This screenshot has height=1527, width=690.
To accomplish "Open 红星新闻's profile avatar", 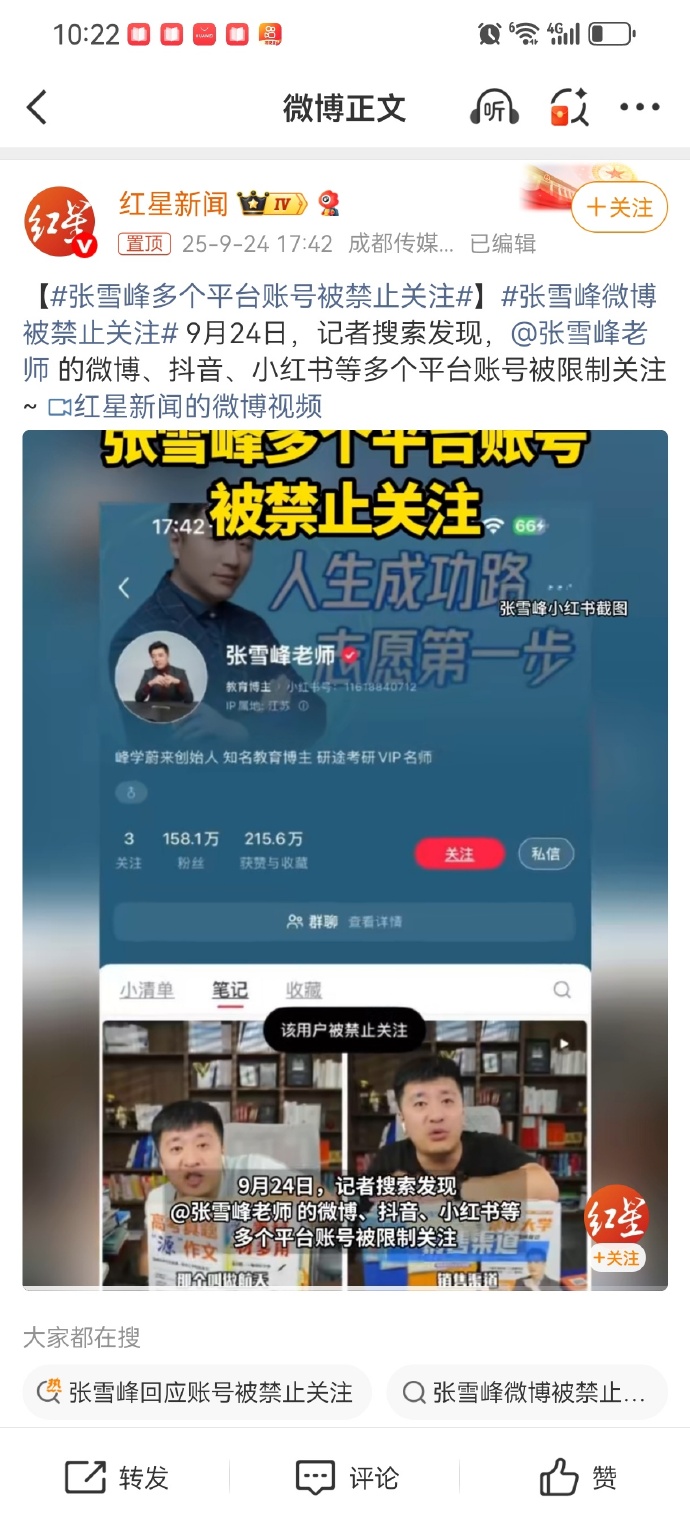I will 62,222.
